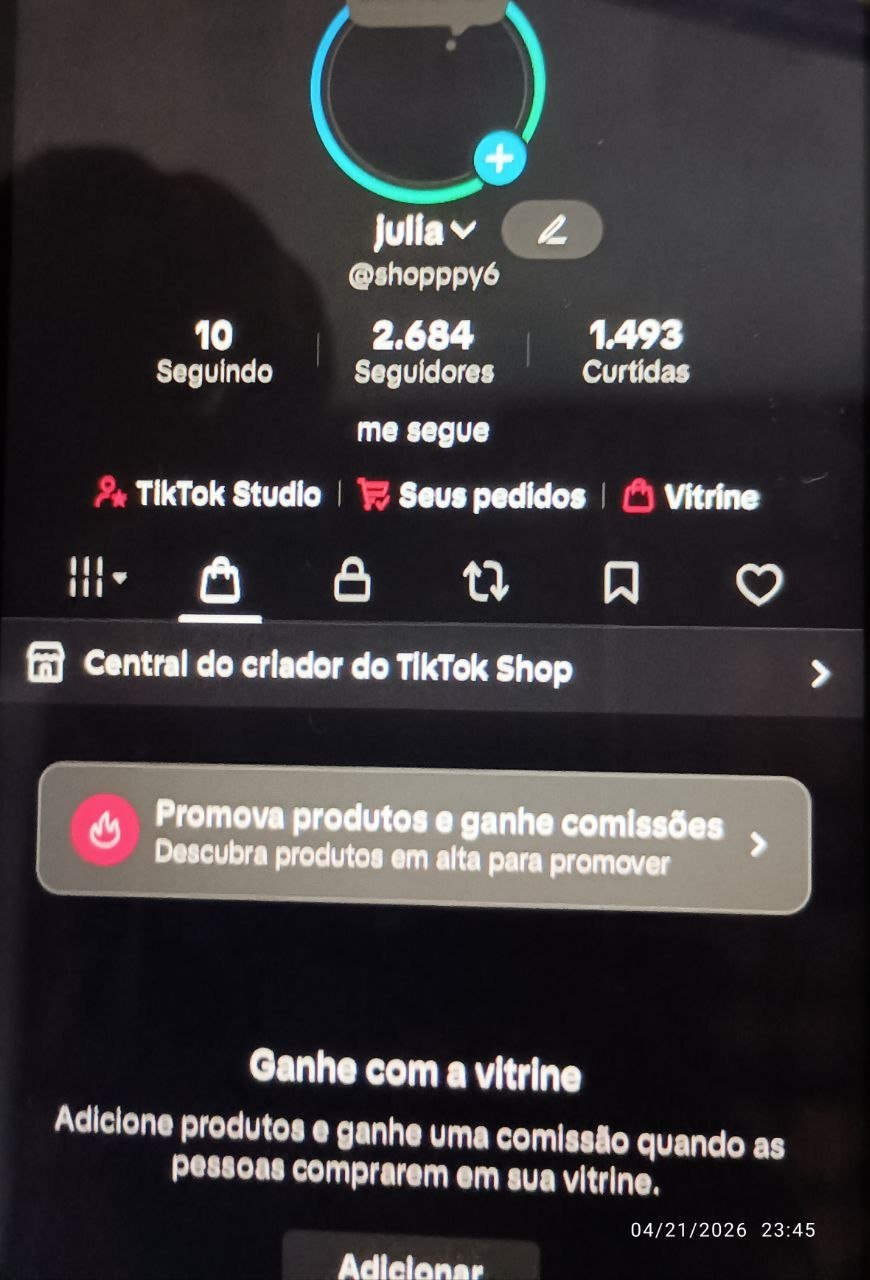Open TikTok Studio

(x=208, y=494)
